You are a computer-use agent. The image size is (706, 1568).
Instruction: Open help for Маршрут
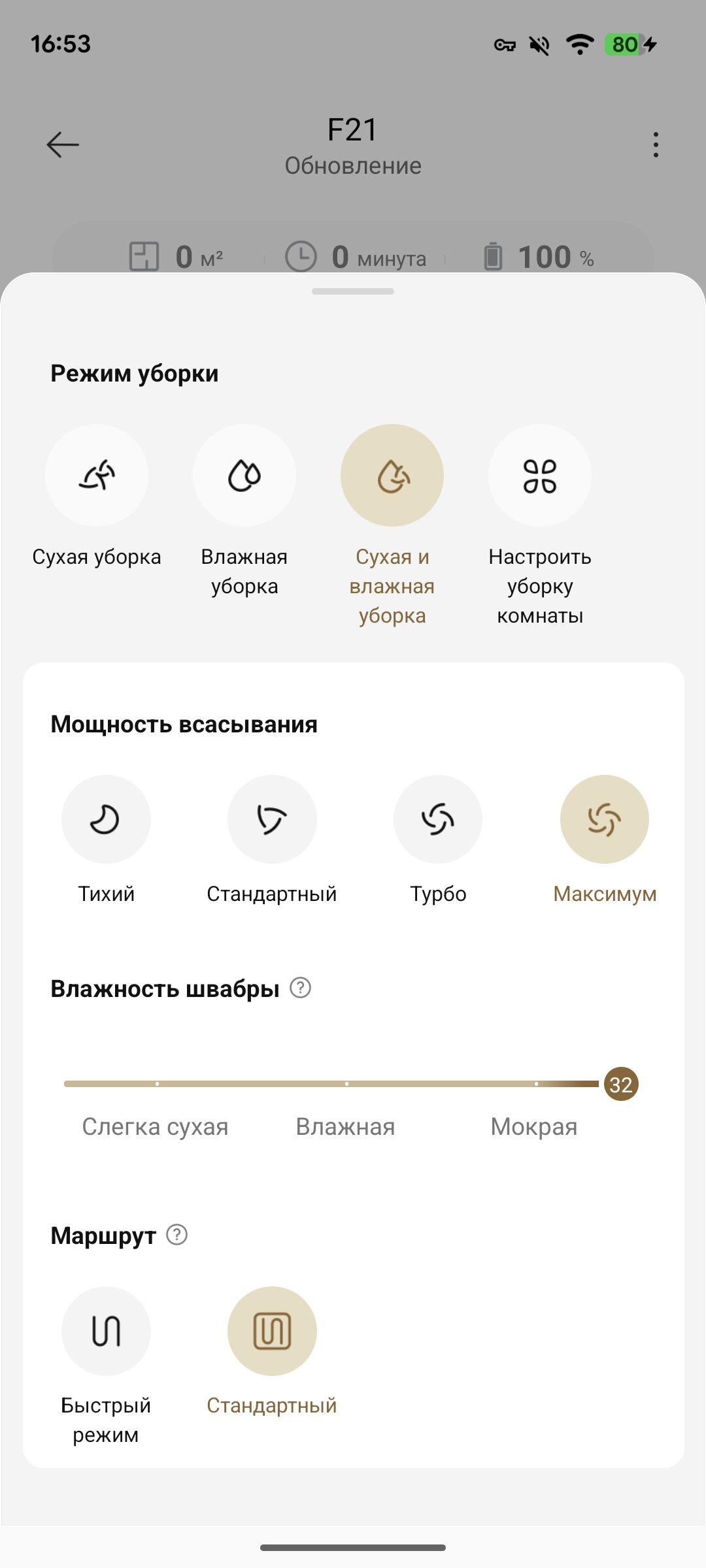point(177,1235)
